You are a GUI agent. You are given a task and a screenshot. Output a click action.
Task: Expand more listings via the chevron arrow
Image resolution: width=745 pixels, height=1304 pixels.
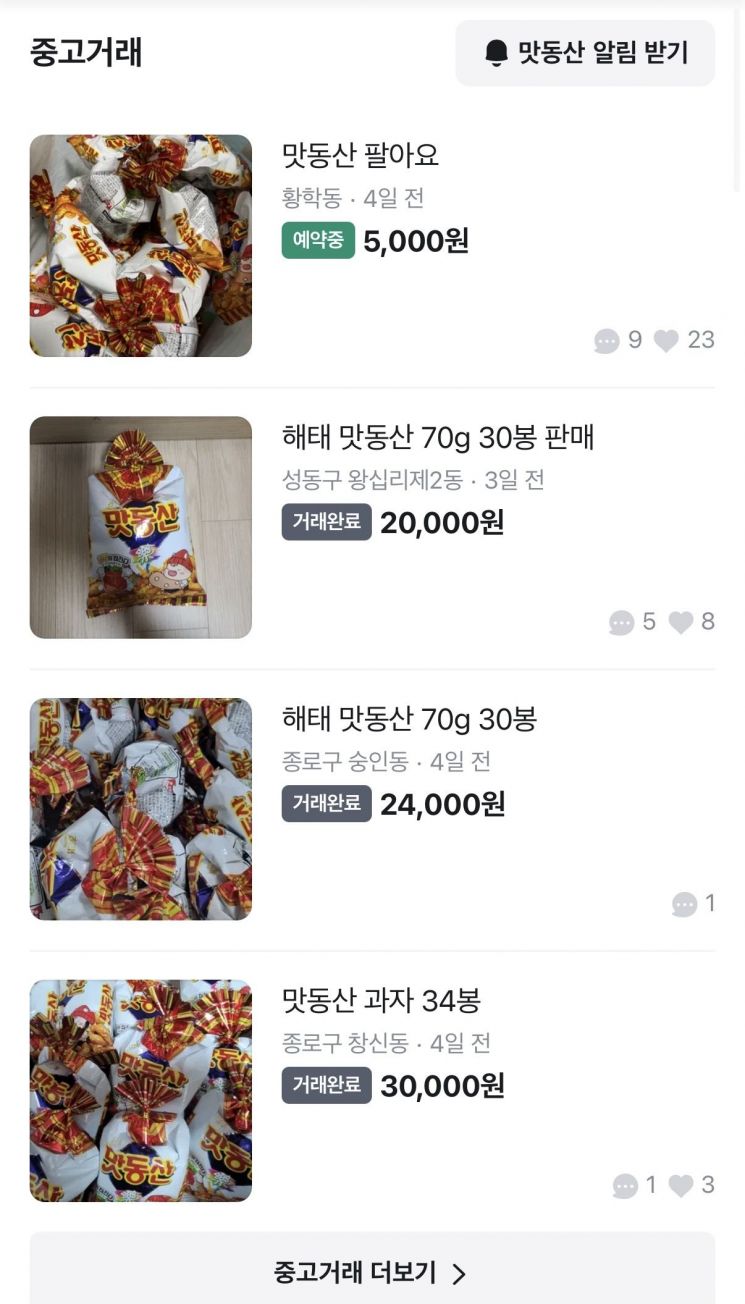tap(459, 1274)
